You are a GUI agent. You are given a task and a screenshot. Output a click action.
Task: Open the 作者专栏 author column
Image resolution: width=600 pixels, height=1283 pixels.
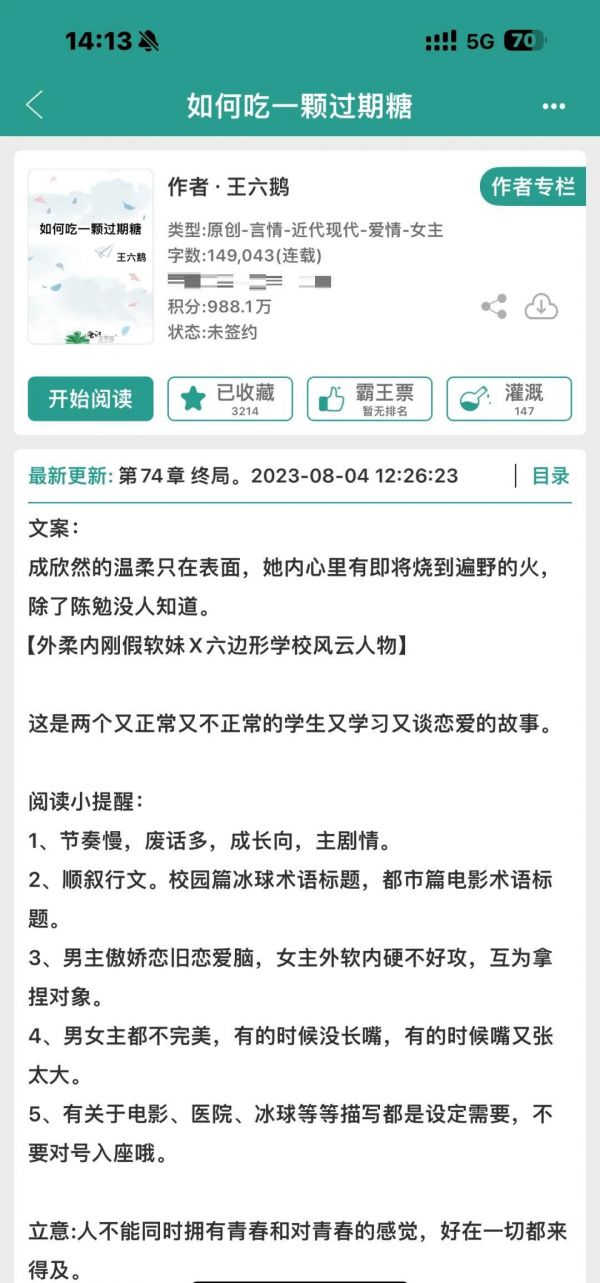(533, 187)
